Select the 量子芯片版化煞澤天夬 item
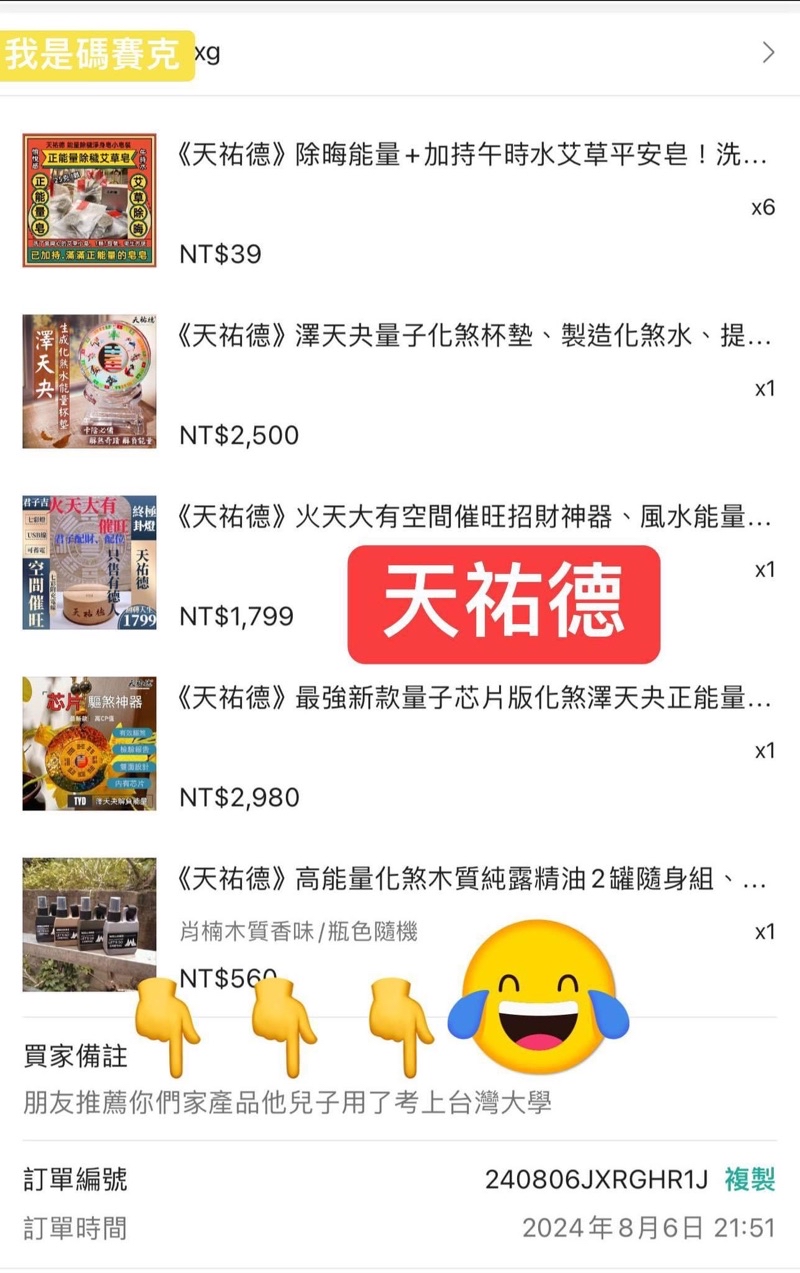Viewport: 800px width, 1273px height. [472, 700]
